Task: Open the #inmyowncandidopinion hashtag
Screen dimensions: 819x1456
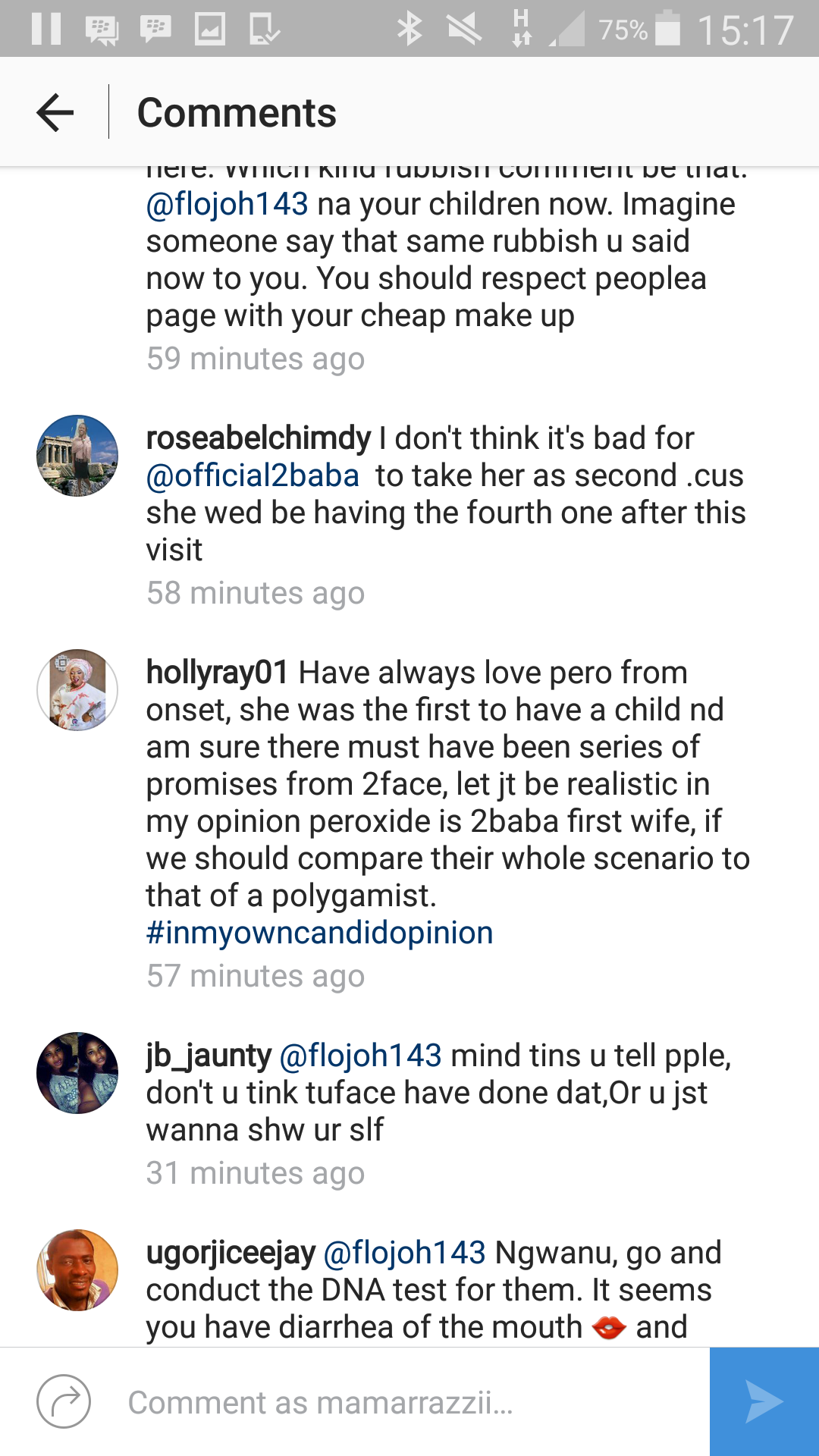Action: [319, 933]
